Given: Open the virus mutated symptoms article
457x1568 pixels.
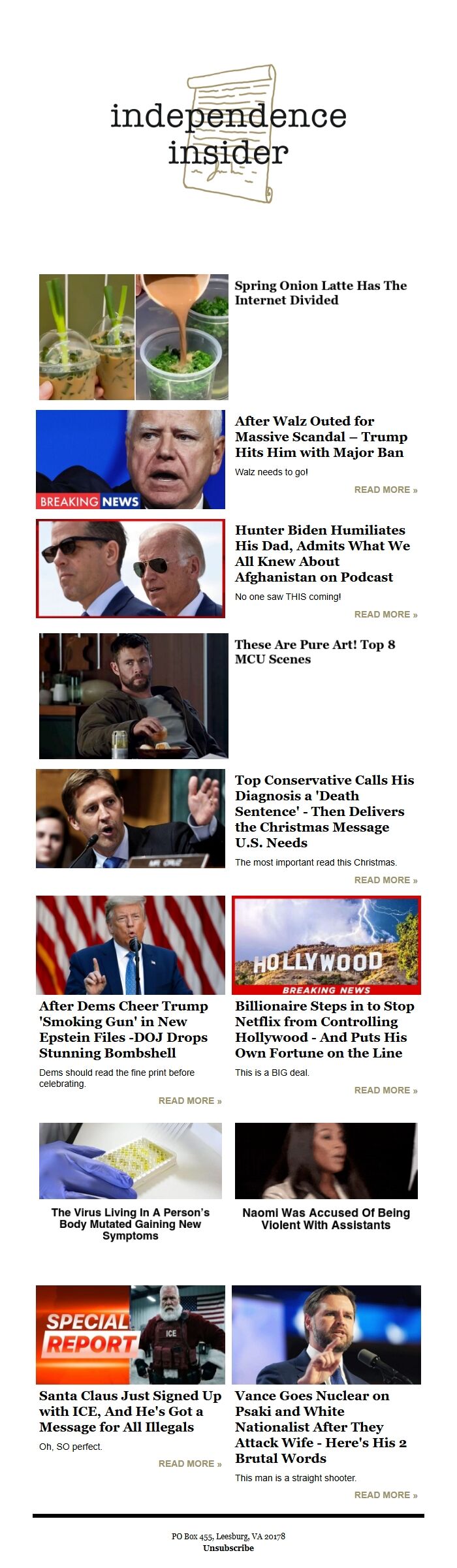Looking at the screenshot, I should click(131, 1224).
